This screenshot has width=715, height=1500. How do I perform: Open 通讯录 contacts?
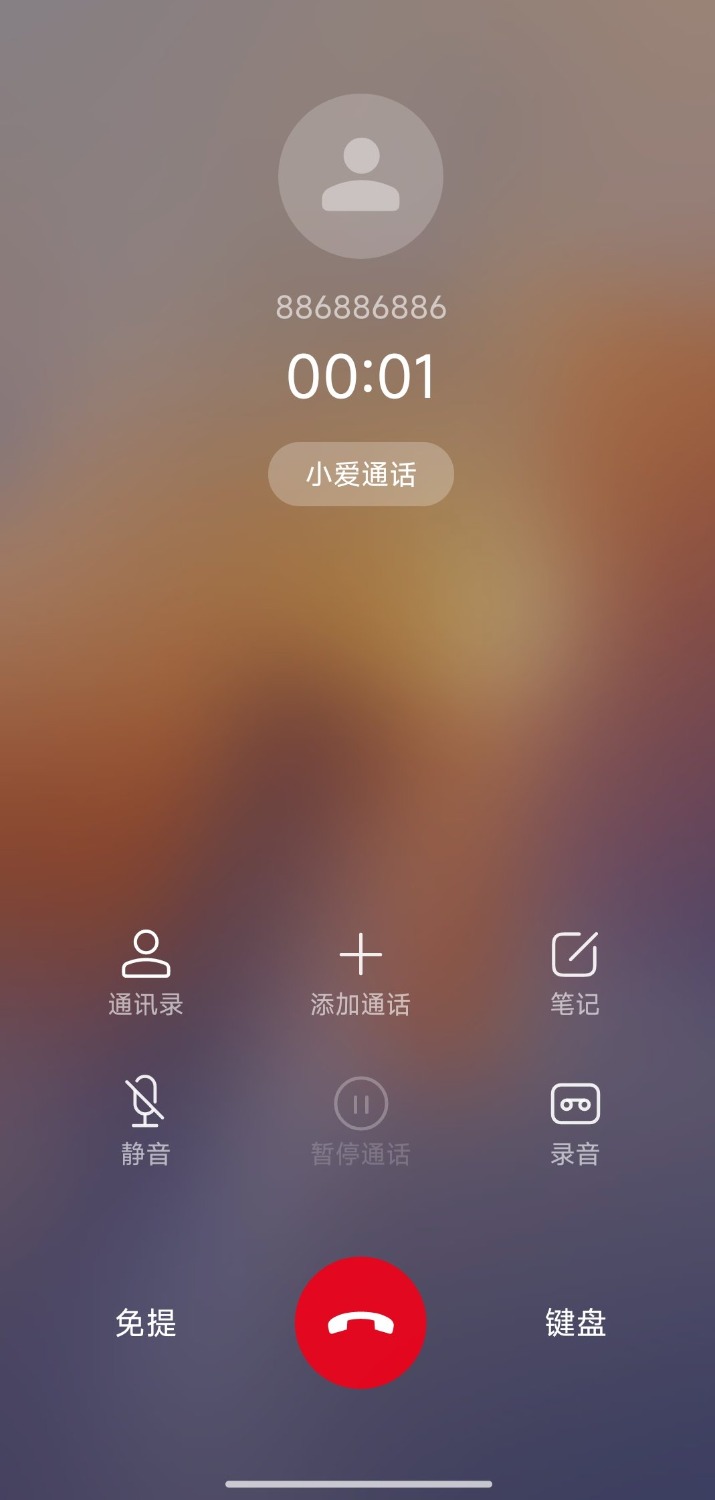(x=146, y=970)
